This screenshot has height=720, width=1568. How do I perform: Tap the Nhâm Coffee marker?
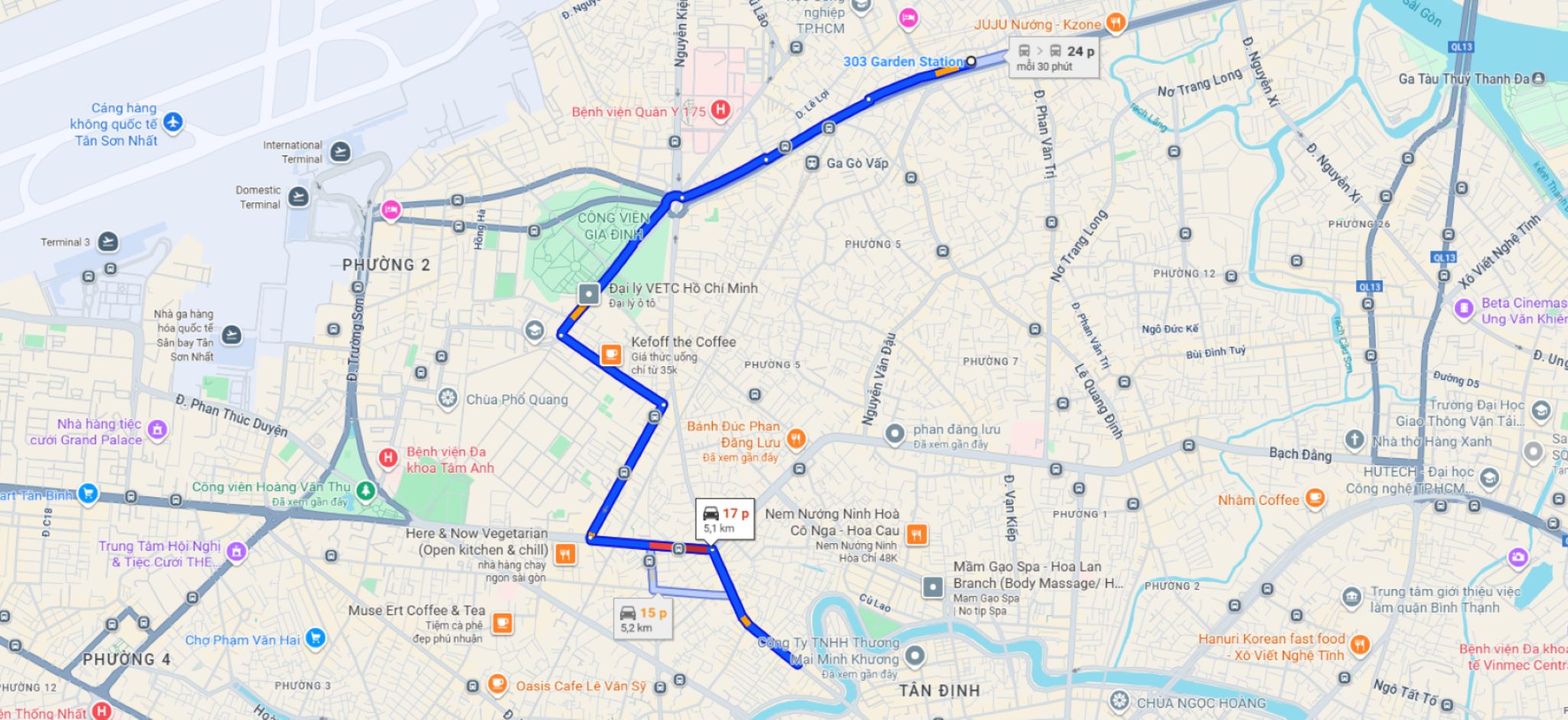(x=1315, y=499)
